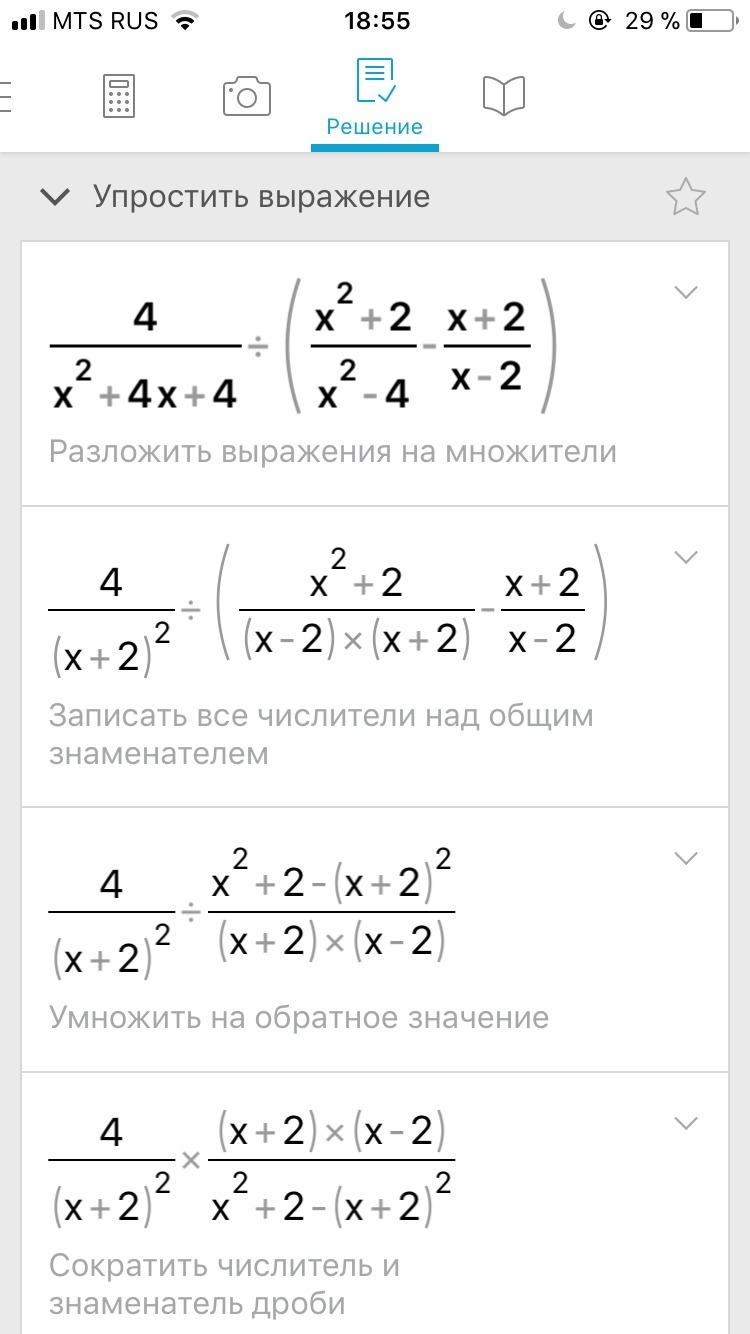
Task: Expand the Разложить выражения на множители step
Action: point(686,292)
